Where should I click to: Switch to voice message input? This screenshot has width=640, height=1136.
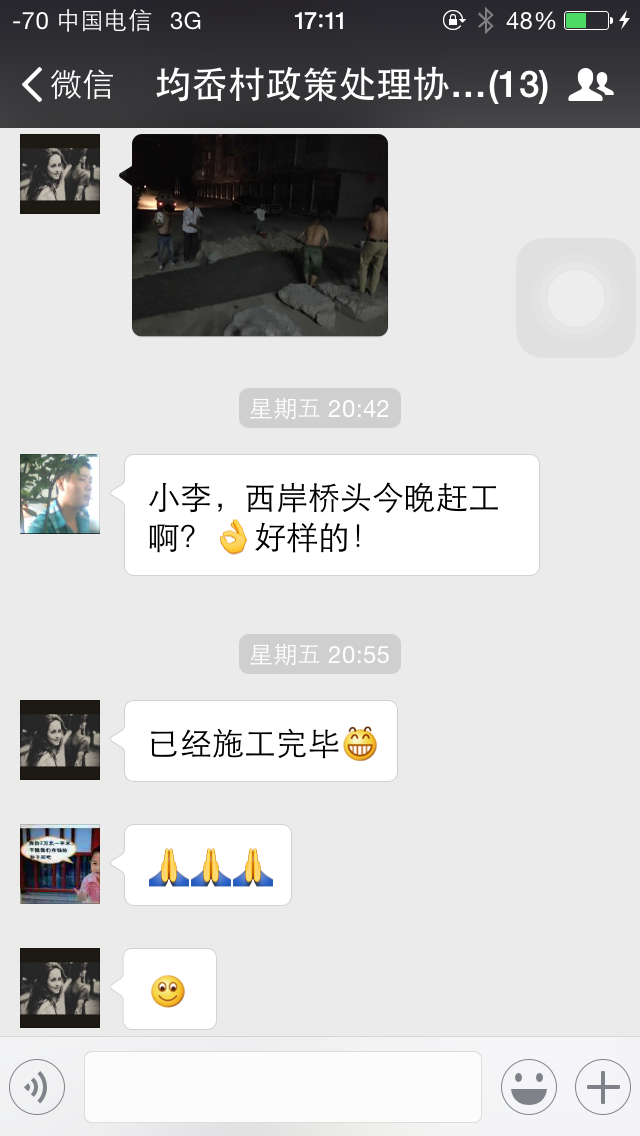(x=37, y=1087)
